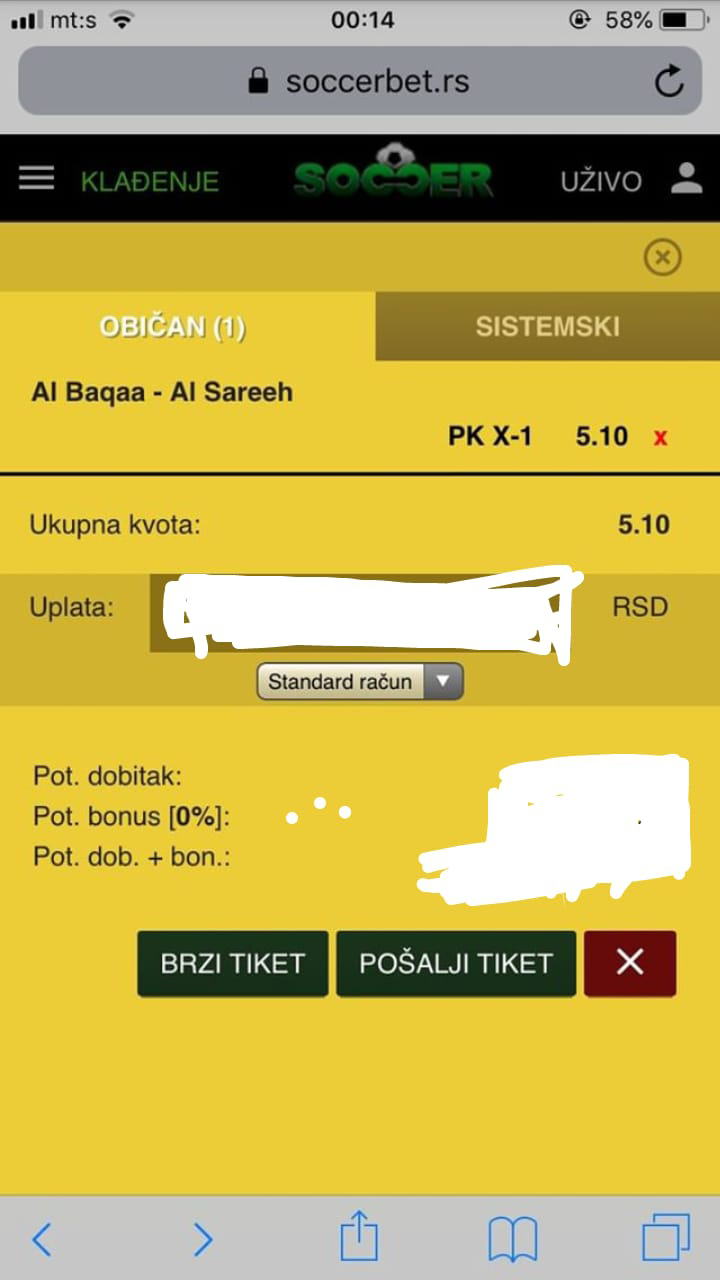Image resolution: width=720 pixels, height=1280 pixels.
Task: Open Safari bookmarks
Action: point(513,1240)
